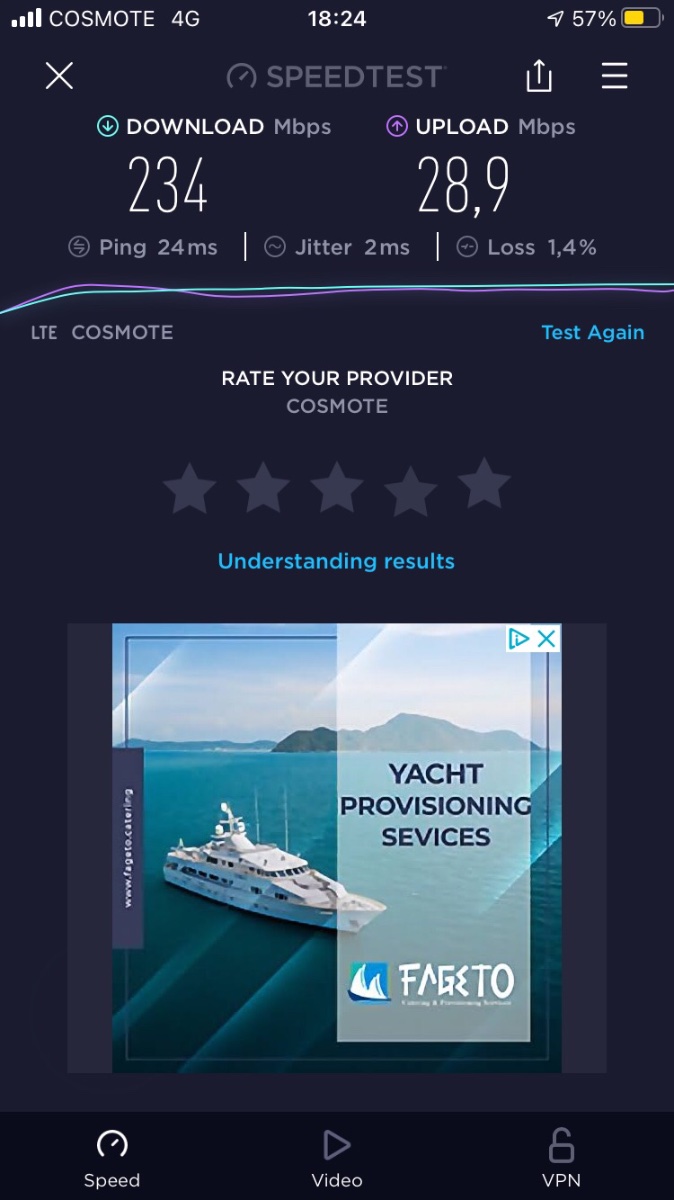
Task: Switch to the Video tab
Action: coord(337,1159)
